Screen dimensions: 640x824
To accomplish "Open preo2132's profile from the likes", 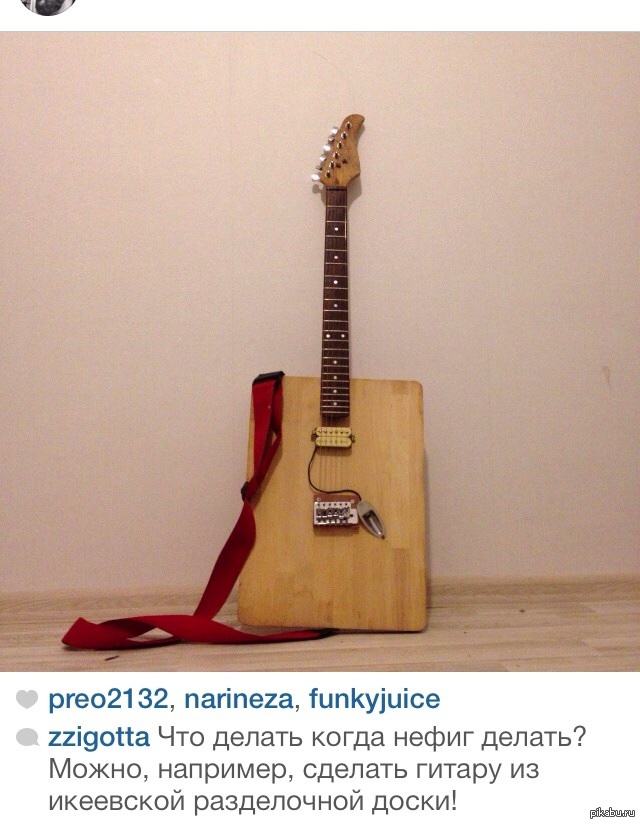I will (110, 698).
